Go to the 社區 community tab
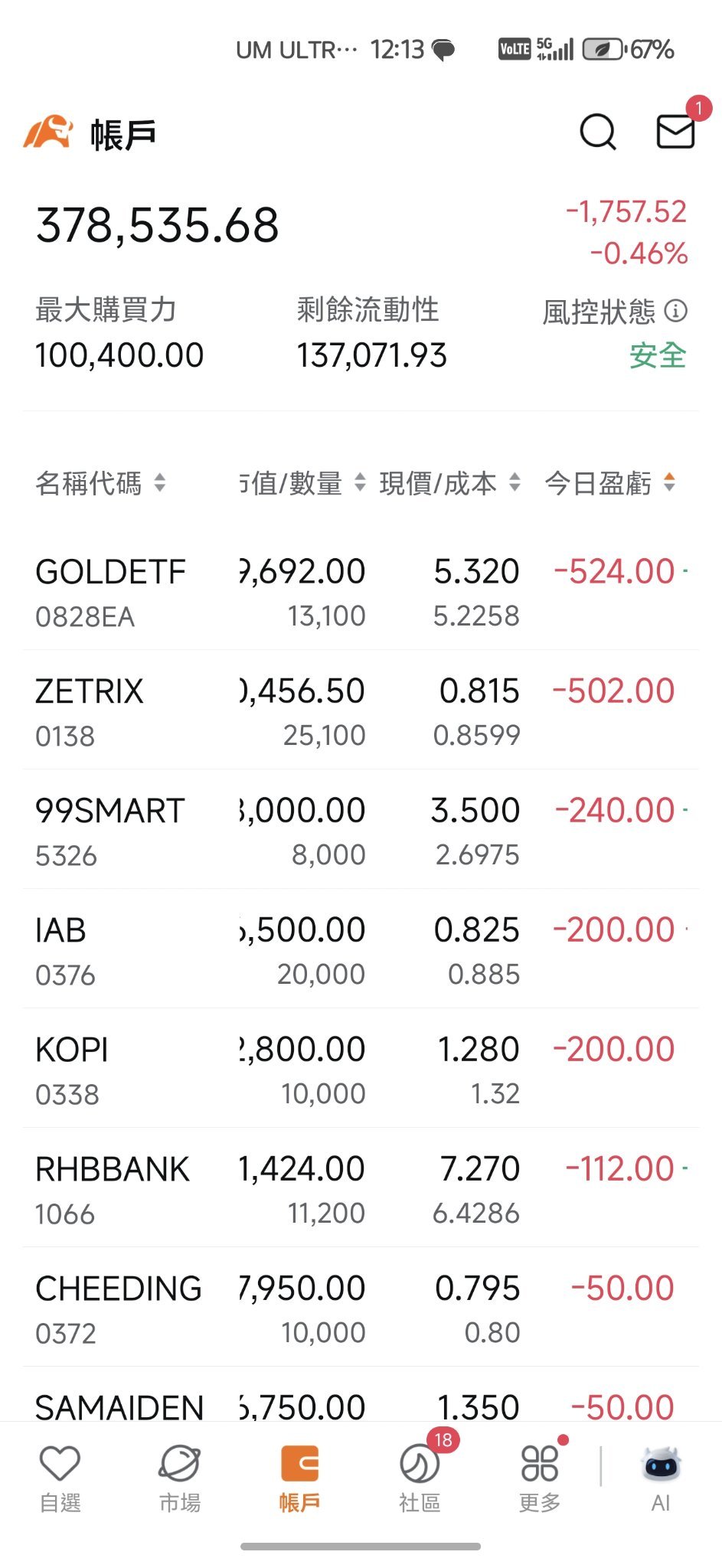This screenshot has height=1568, width=722. 420,1479
